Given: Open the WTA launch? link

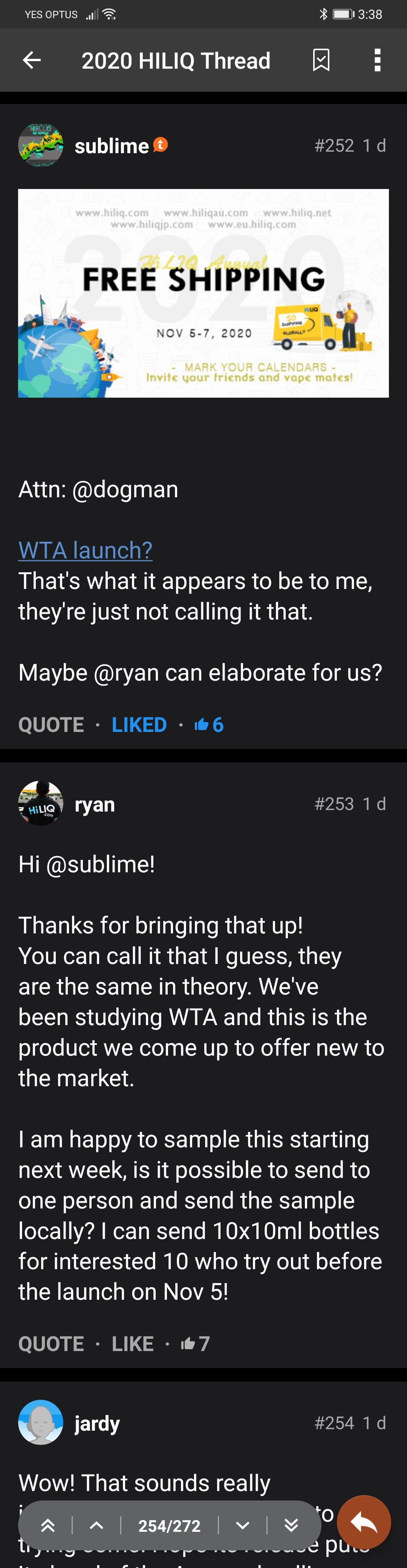Looking at the screenshot, I should (x=85, y=550).
